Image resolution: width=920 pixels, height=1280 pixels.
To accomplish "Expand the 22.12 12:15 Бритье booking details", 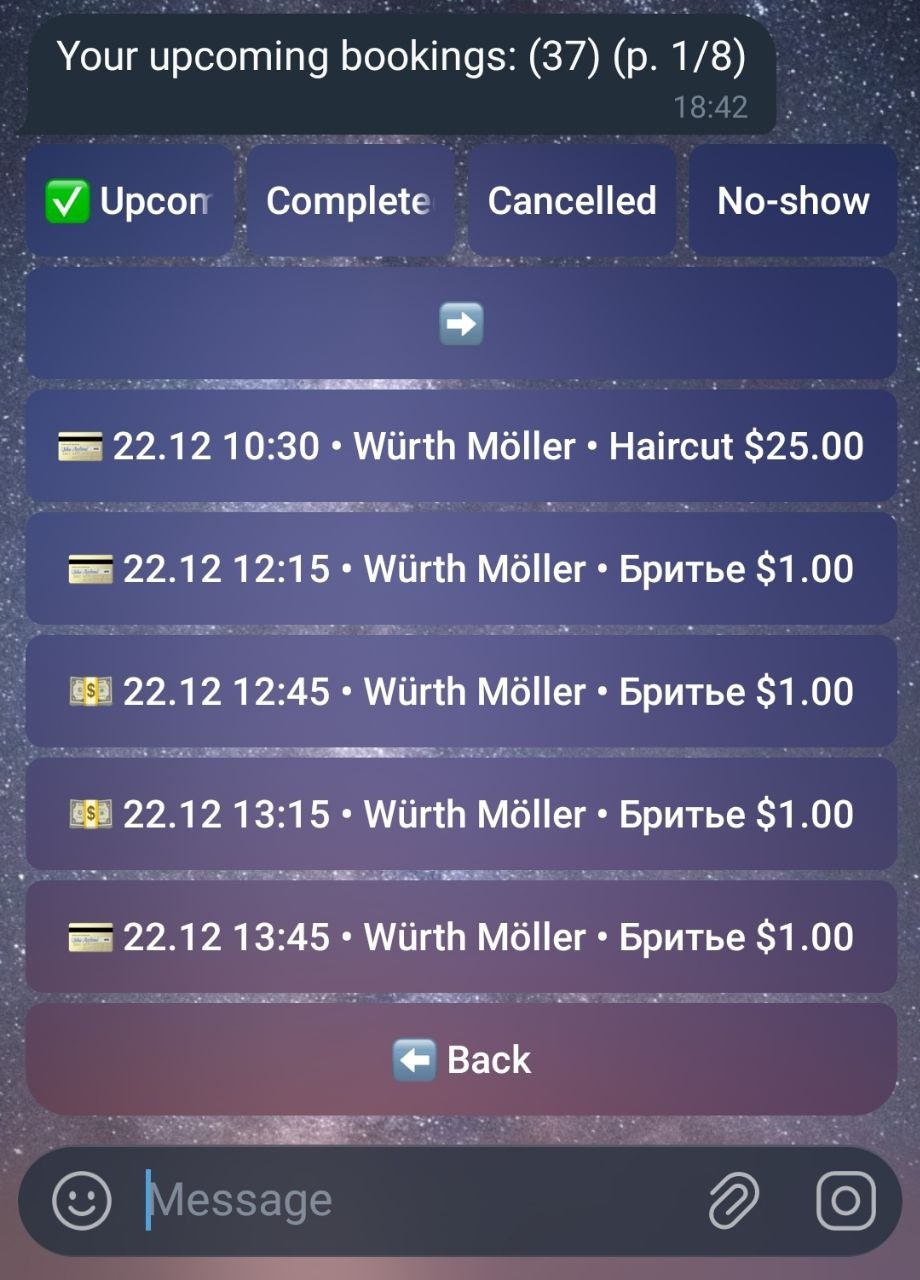I will [x=460, y=569].
